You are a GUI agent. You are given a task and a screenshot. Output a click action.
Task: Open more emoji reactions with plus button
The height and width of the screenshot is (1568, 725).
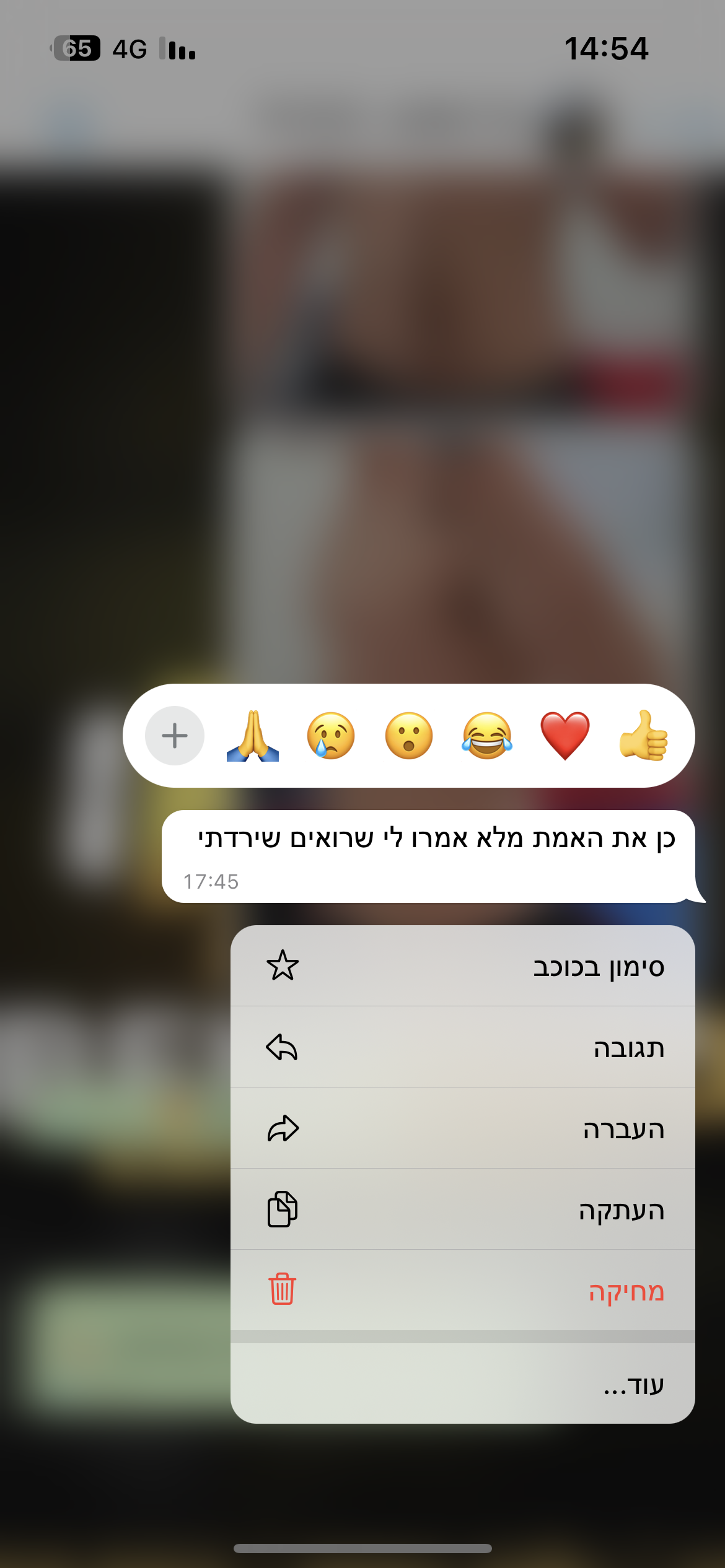[175, 736]
